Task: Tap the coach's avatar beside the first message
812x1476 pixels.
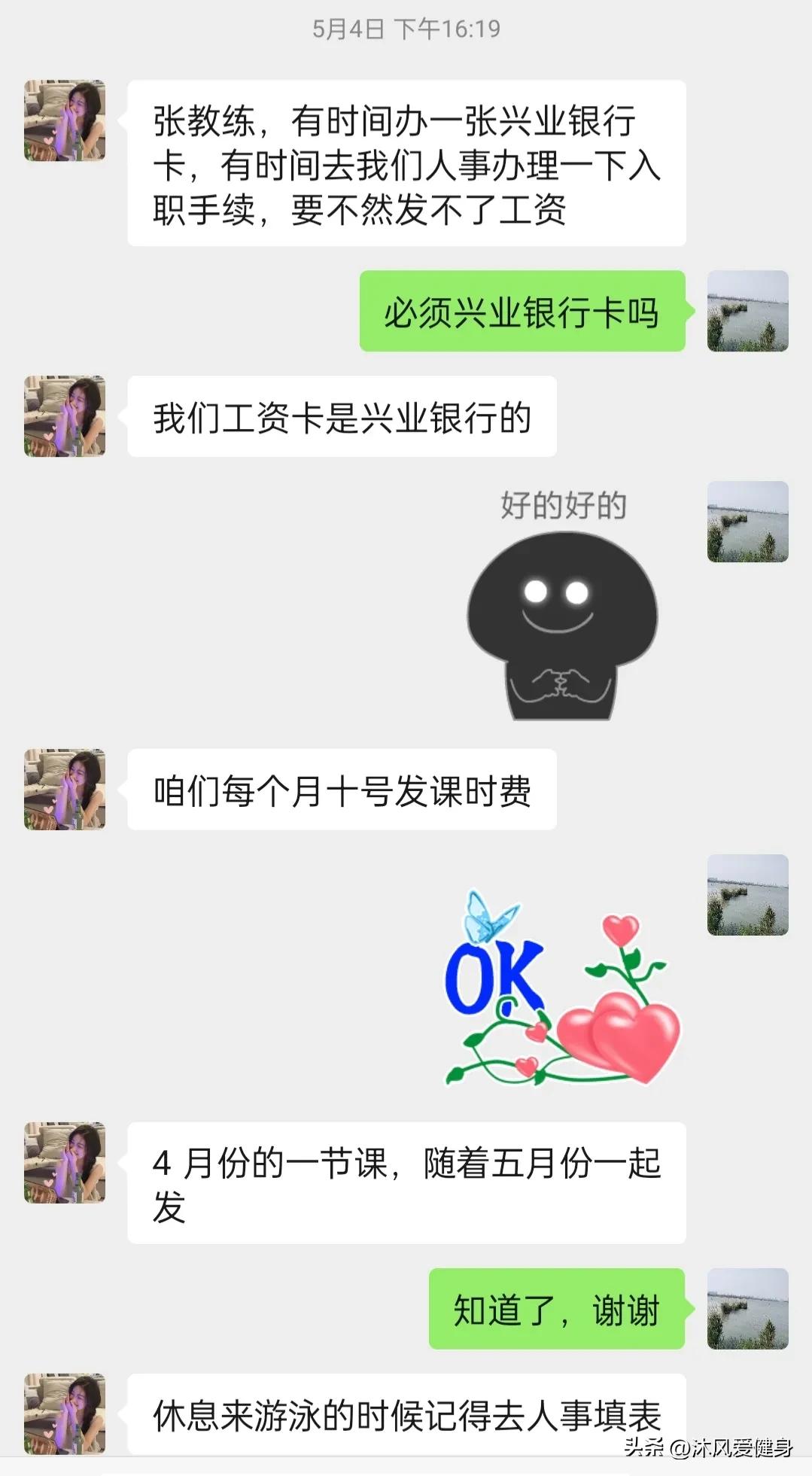Action: [64, 120]
